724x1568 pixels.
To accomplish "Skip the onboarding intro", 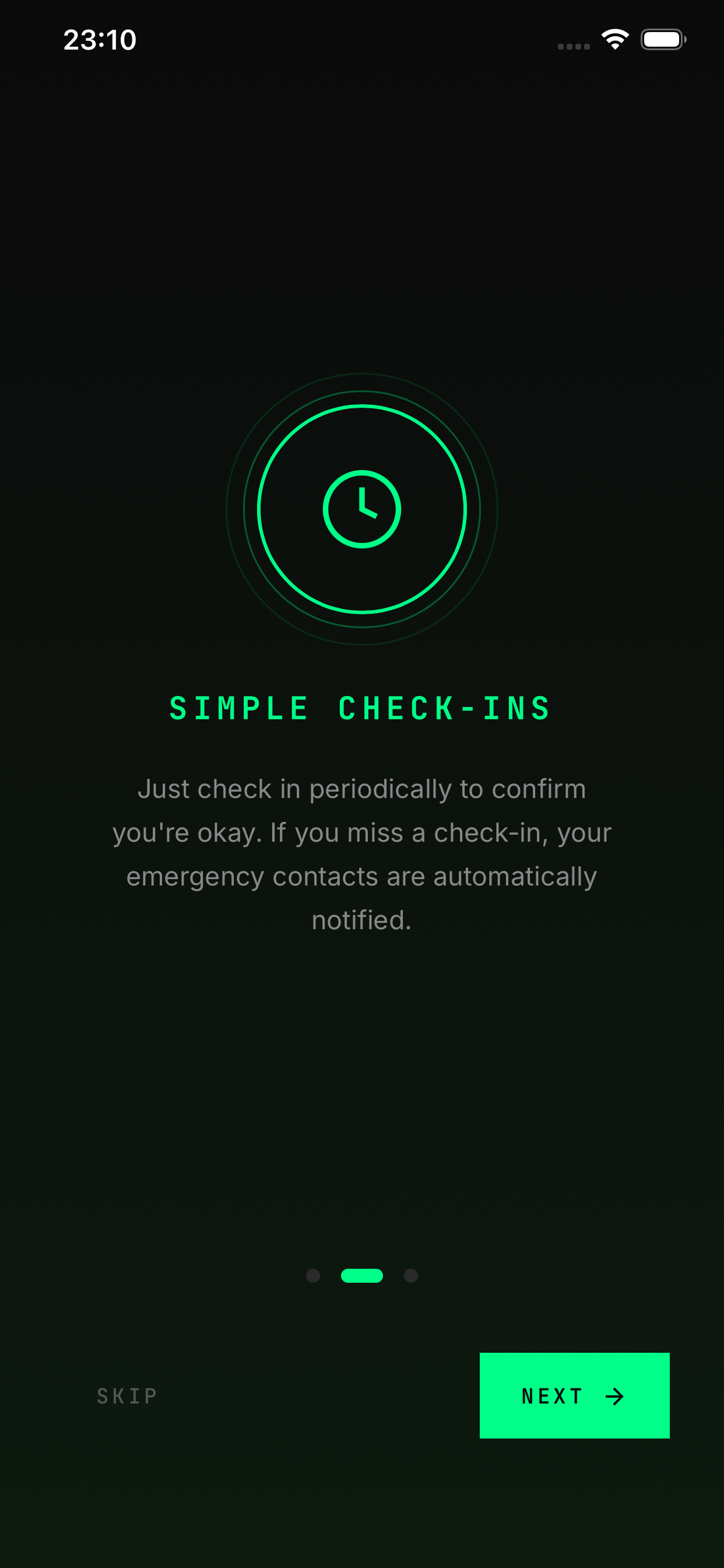I will [127, 1396].
